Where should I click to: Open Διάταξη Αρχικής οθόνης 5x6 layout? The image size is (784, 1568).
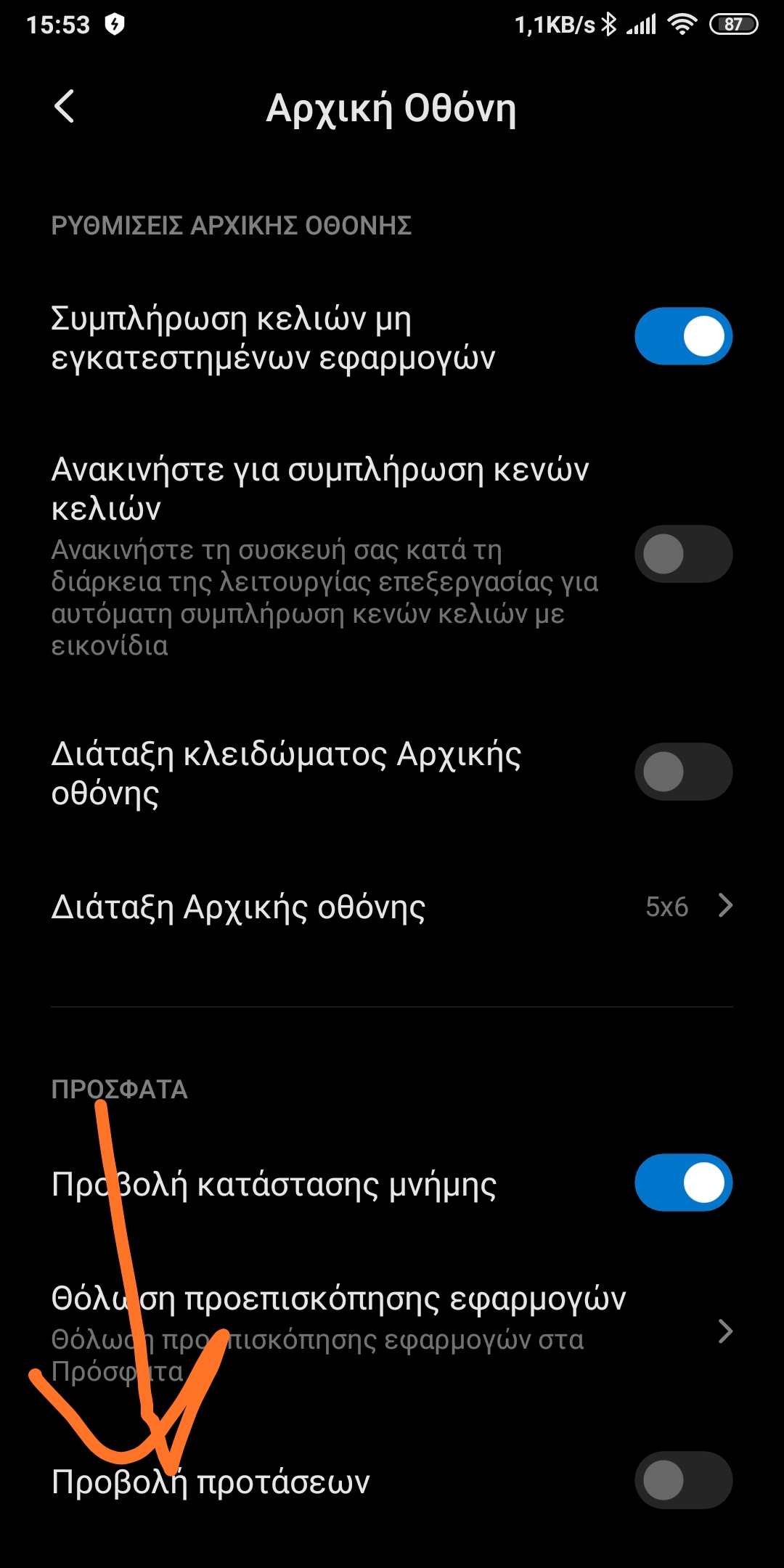coord(392,907)
